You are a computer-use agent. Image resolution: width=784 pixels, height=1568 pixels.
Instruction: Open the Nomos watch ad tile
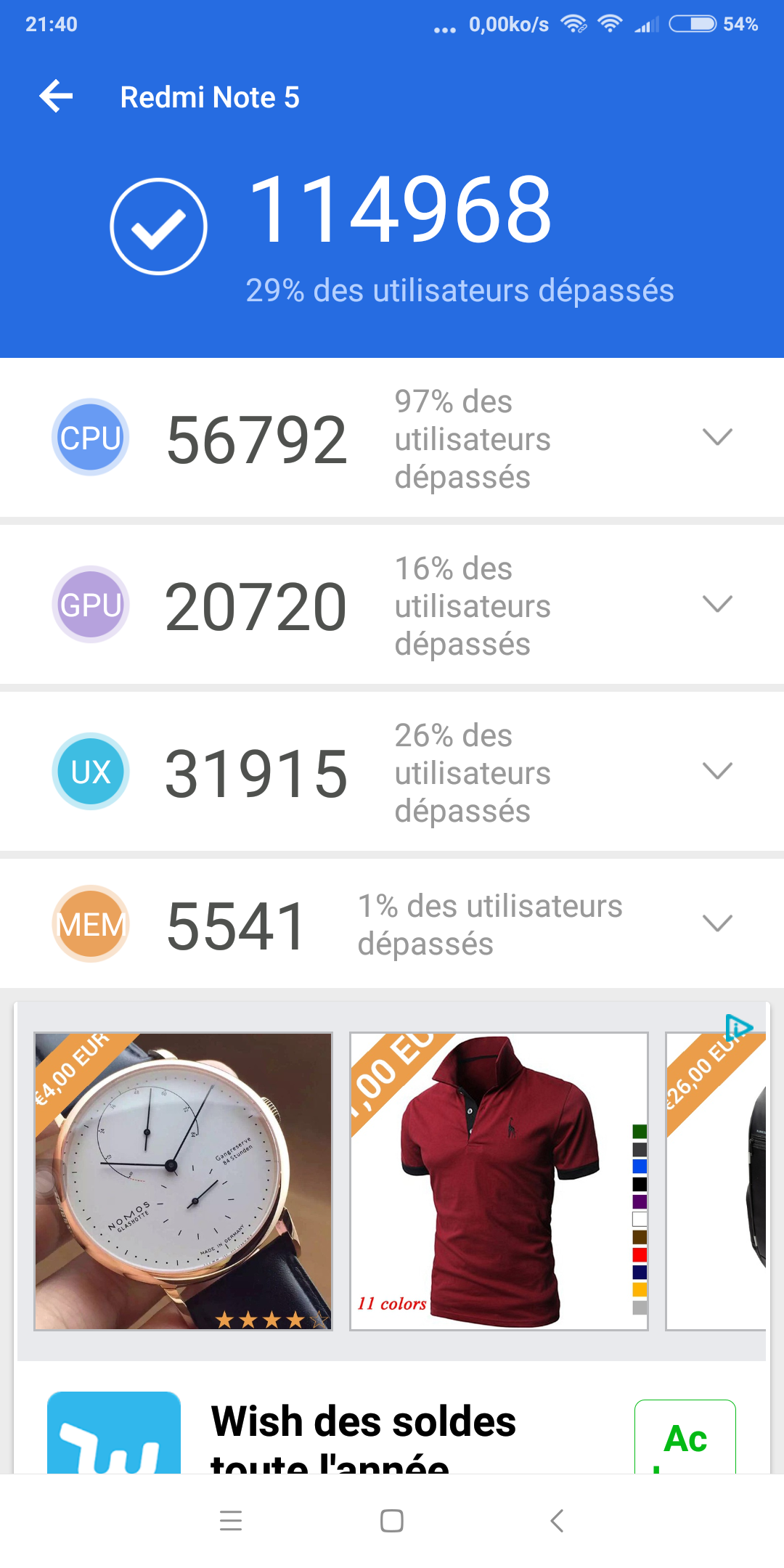183,1181
